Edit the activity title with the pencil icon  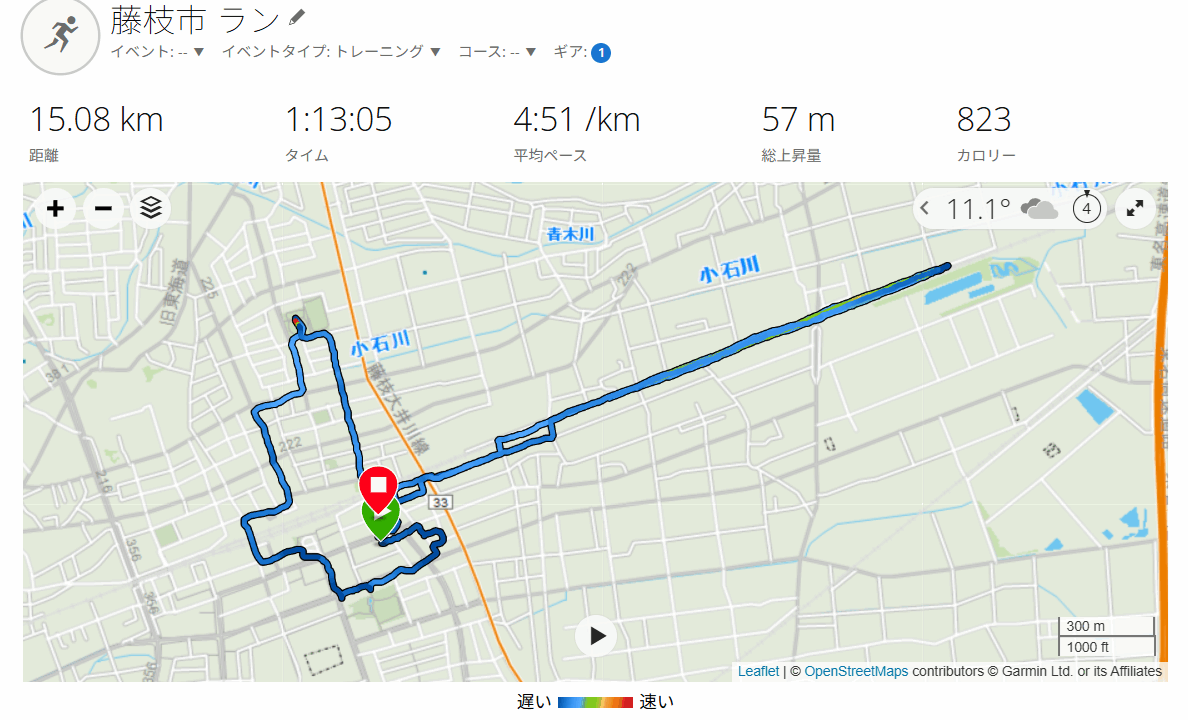[x=297, y=18]
